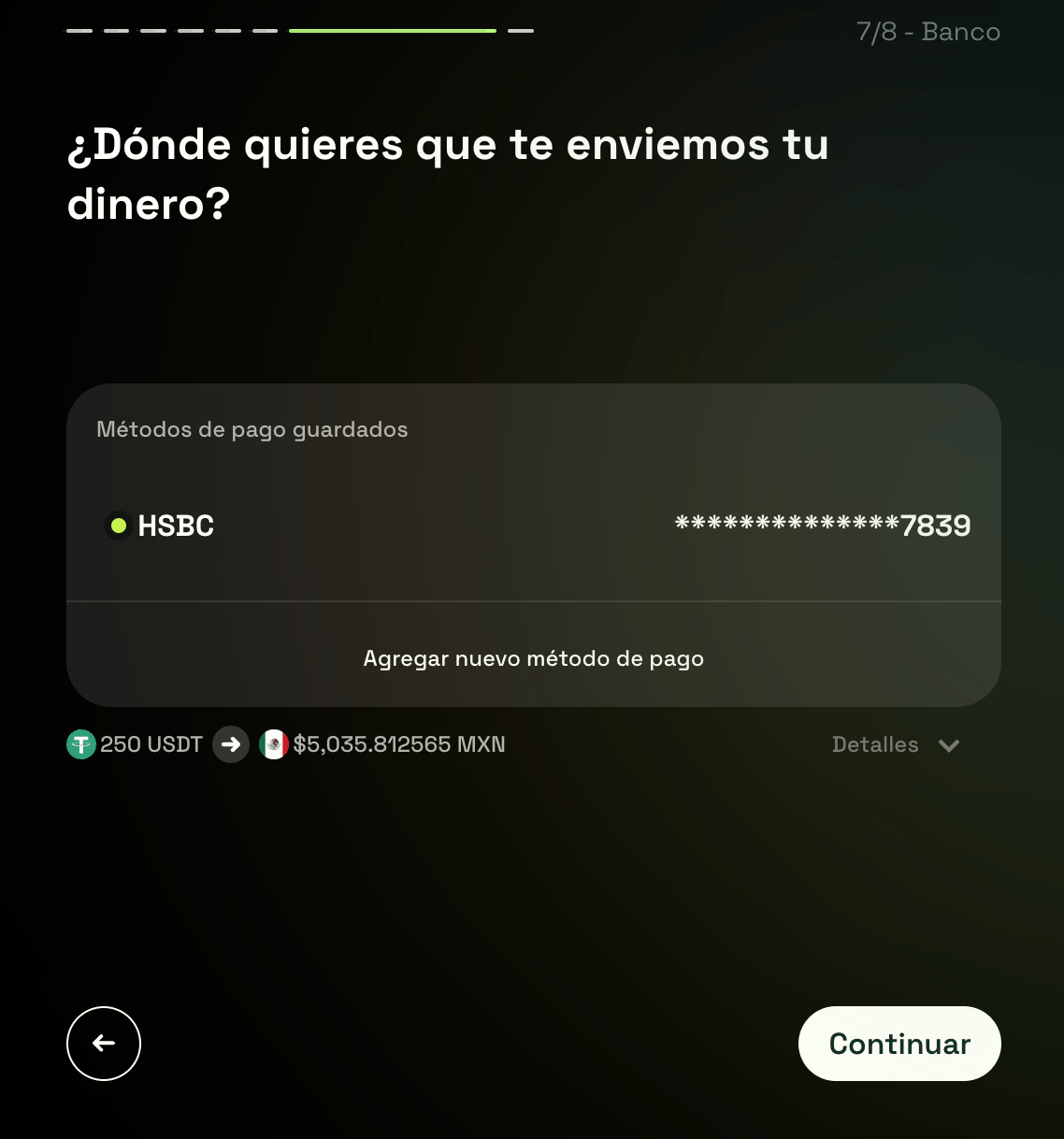Screen dimensions: 1064x1139
Task: Choose Agregar nuevo método de pago
Action: click(x=533, y=658)
